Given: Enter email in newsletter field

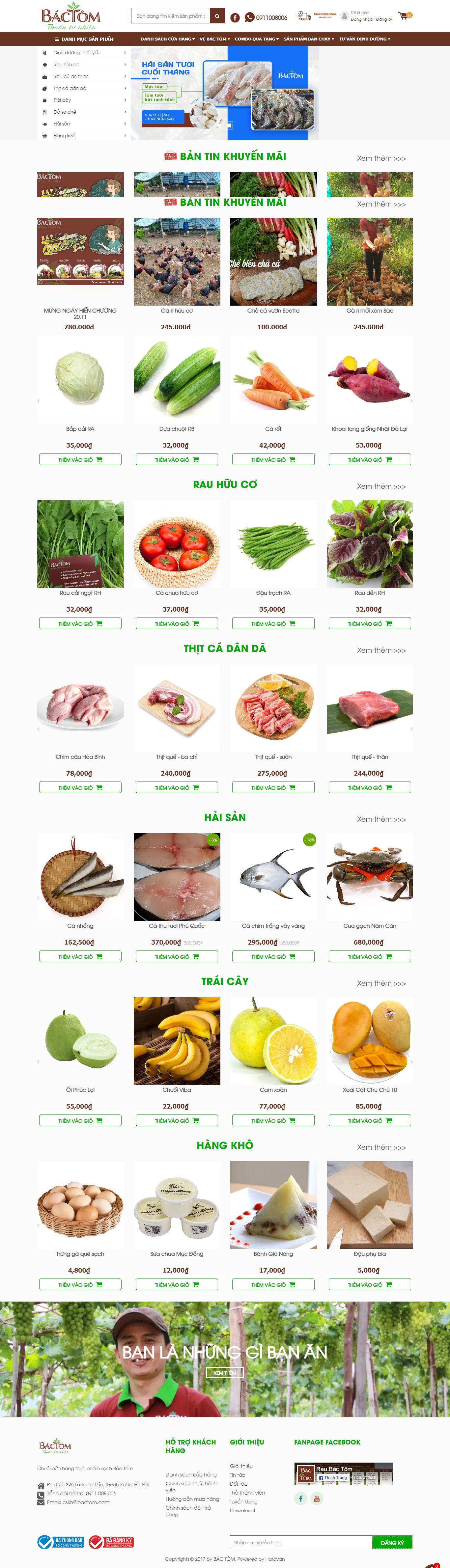Looking at the screenshot, I should coord(301,1542).
